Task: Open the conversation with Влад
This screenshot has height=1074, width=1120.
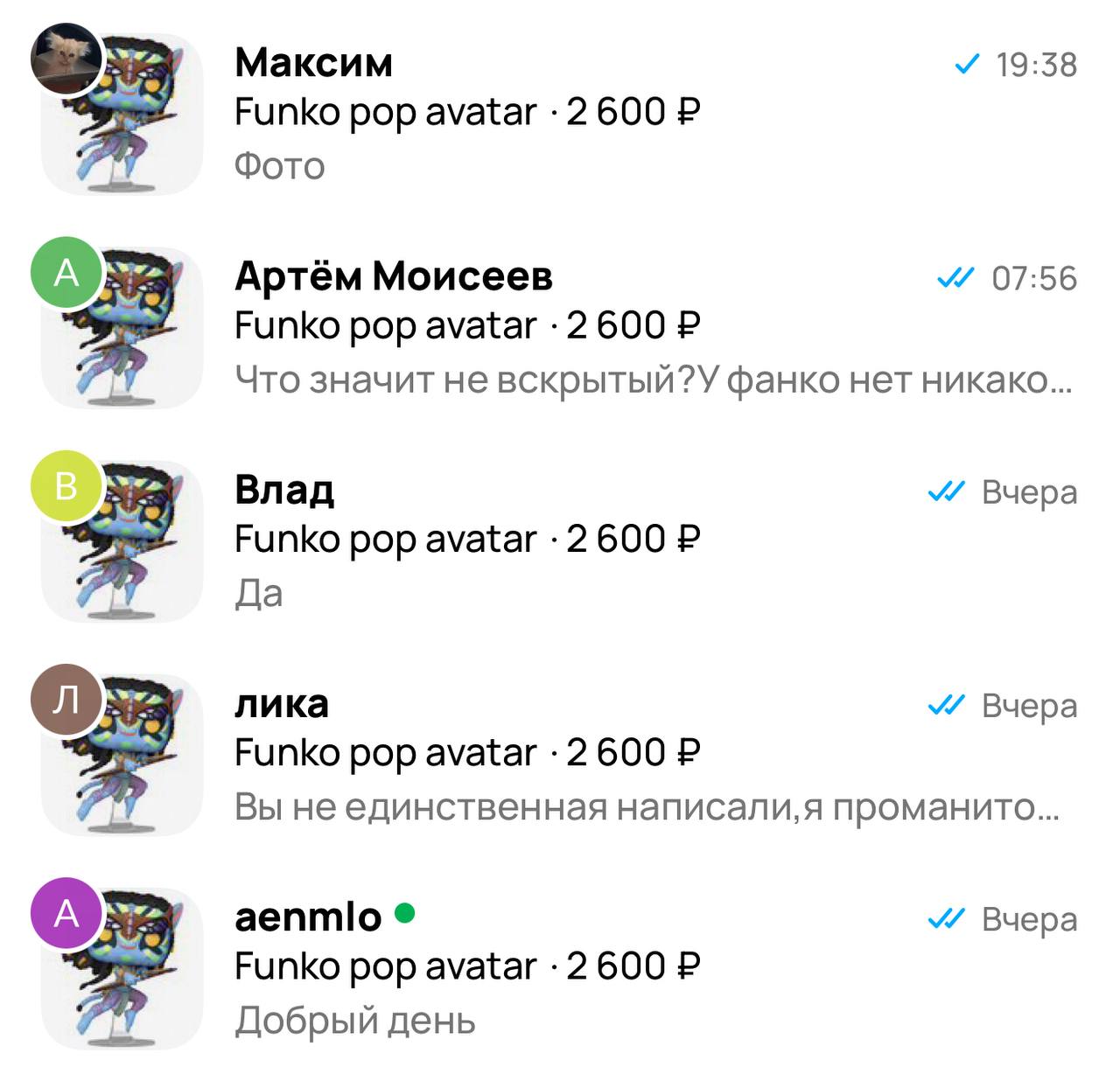Action: [x=560, y=540]
